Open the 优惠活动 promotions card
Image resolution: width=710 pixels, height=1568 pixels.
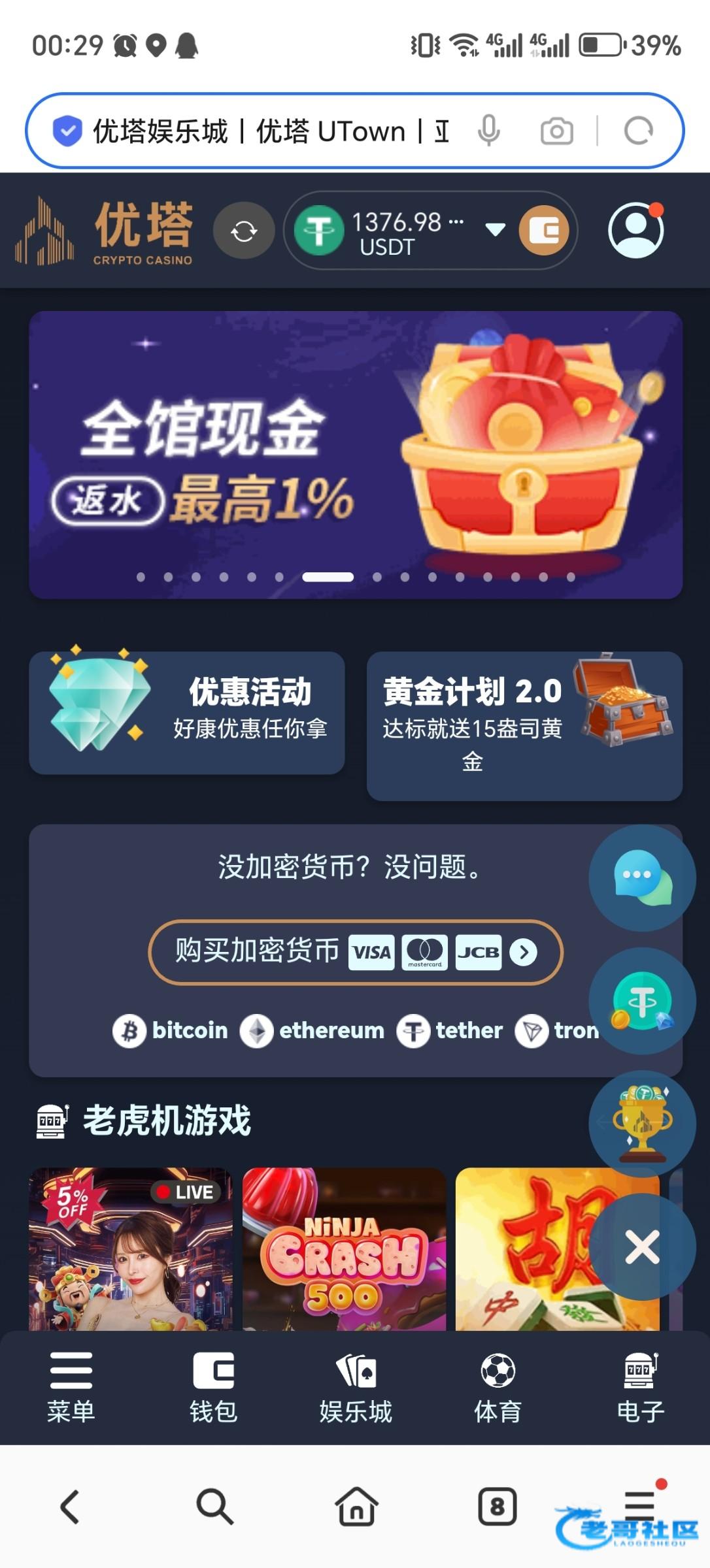click(x=187, y=713)
